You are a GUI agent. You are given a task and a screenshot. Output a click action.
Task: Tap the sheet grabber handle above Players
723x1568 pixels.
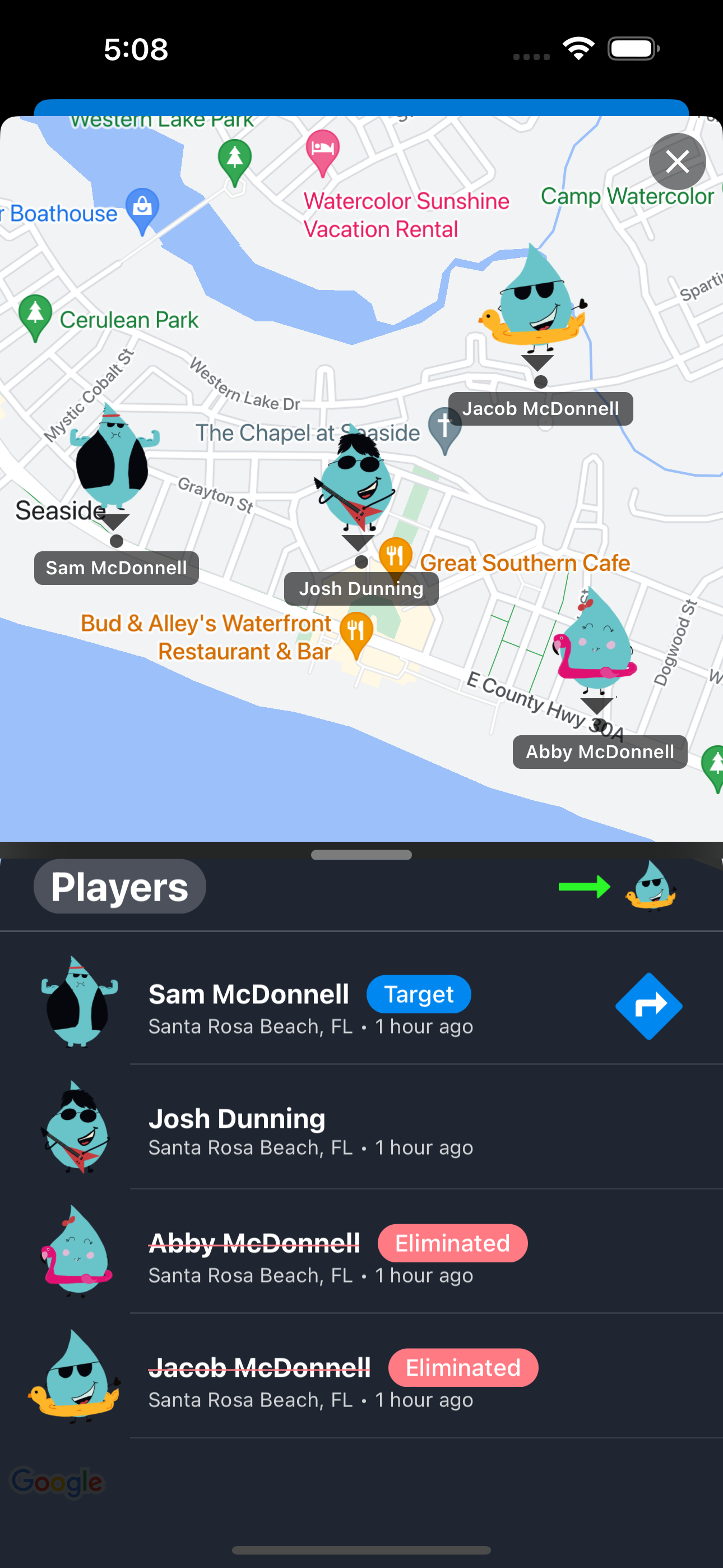coord(361,855)
